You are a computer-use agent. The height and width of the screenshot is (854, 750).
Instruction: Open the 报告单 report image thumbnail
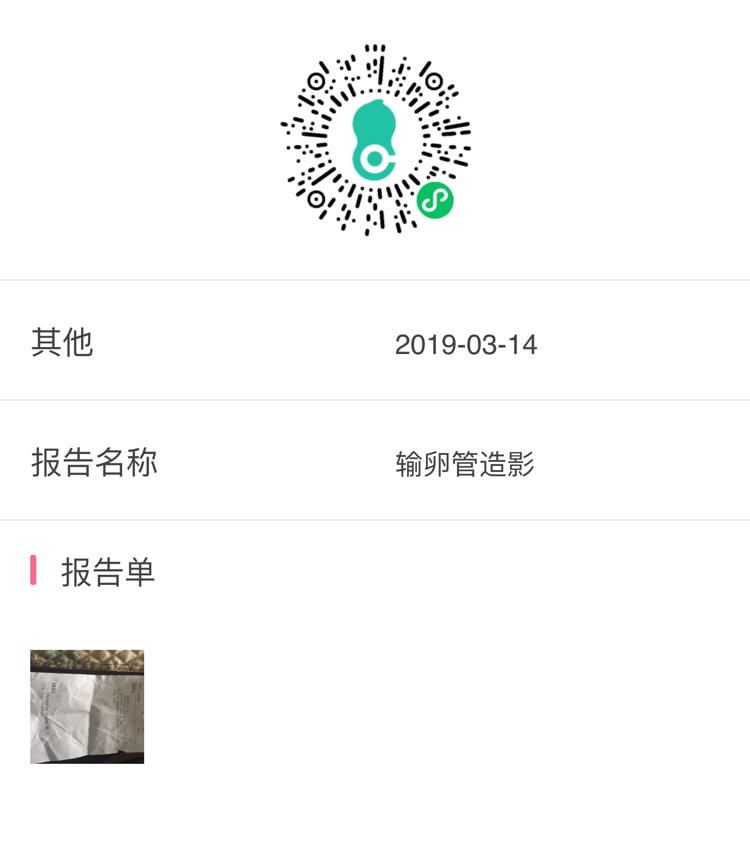(x=86, y=706)
